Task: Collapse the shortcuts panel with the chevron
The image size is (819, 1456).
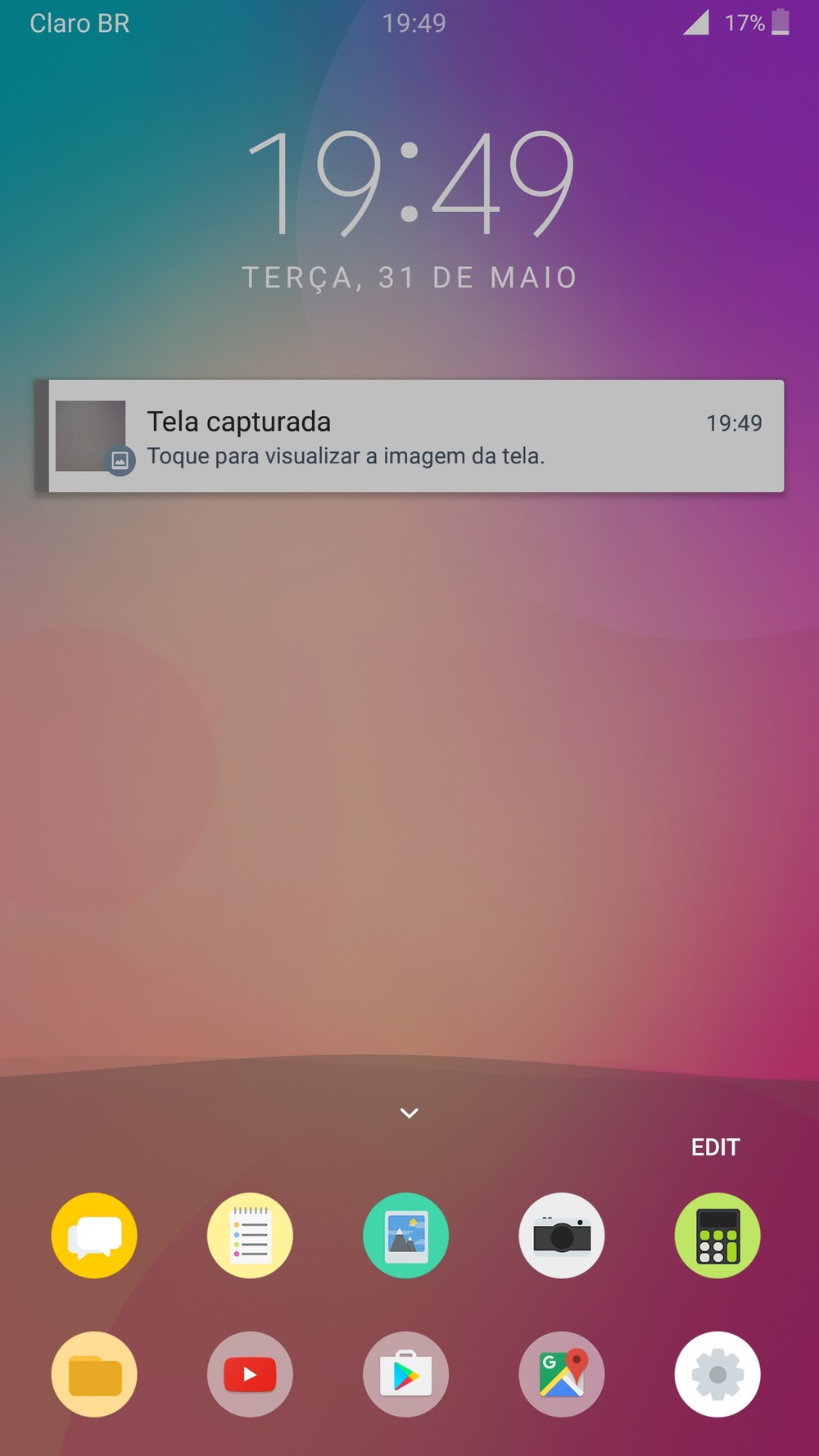Action: pyautogui.click(x=409, y=1112)
